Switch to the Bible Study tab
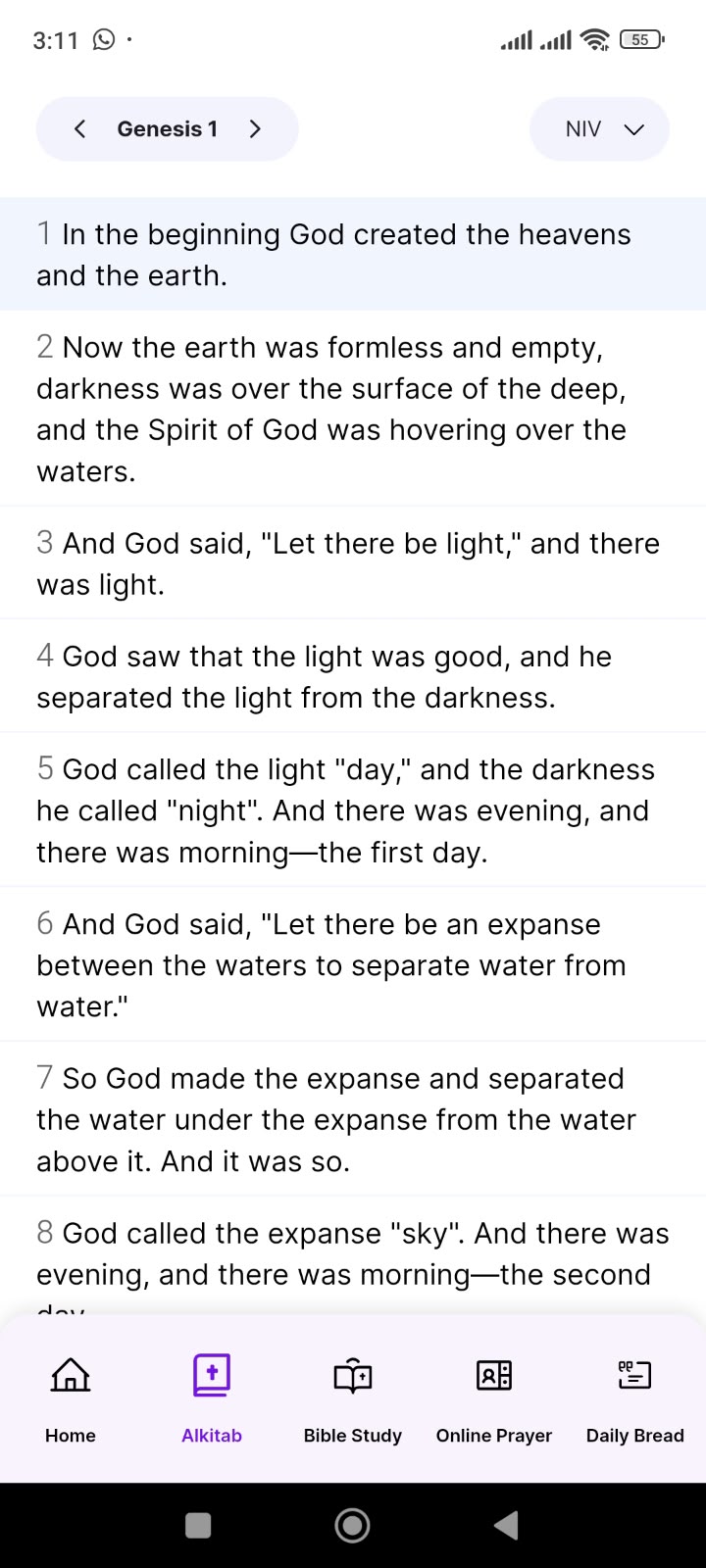 (x=353, y=1399)
